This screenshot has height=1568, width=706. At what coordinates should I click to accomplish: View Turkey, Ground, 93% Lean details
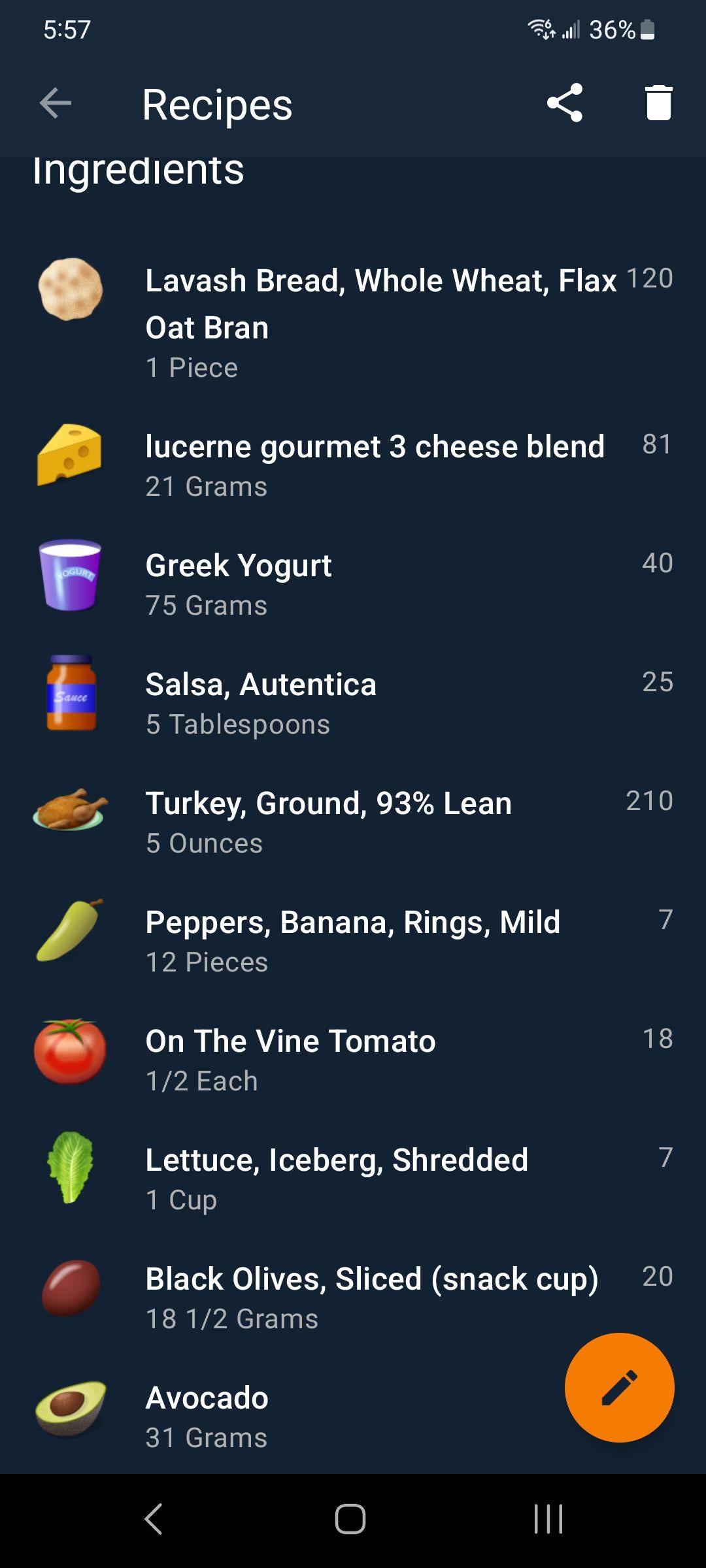tap(353, 822)
